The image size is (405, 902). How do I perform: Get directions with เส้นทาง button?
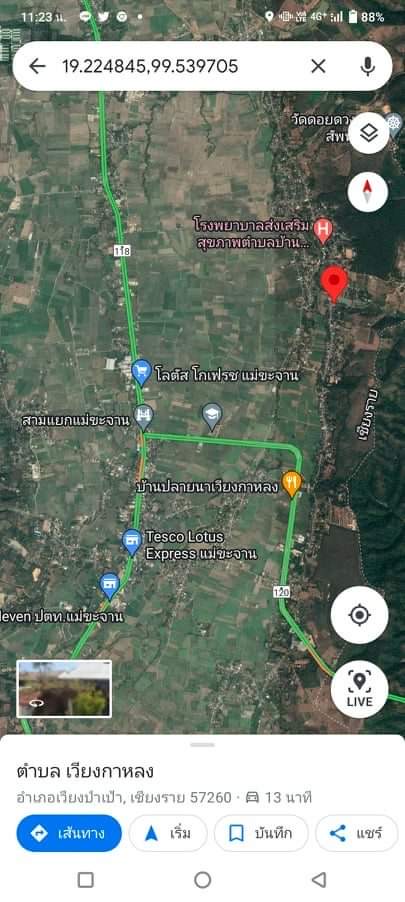[69, 833]
